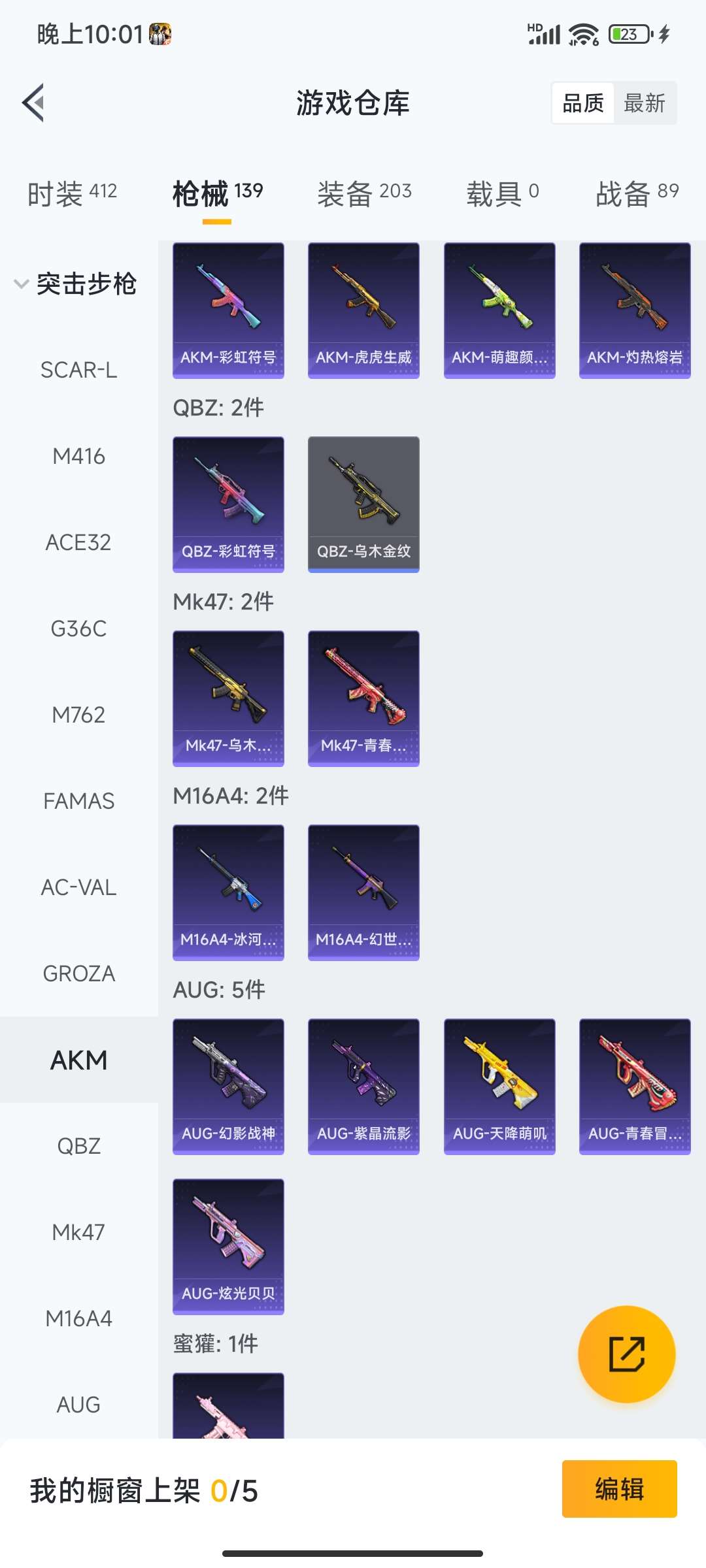706x1568 pixels.
Task: Jump to the GROZA weapon list
Action: 78,973
